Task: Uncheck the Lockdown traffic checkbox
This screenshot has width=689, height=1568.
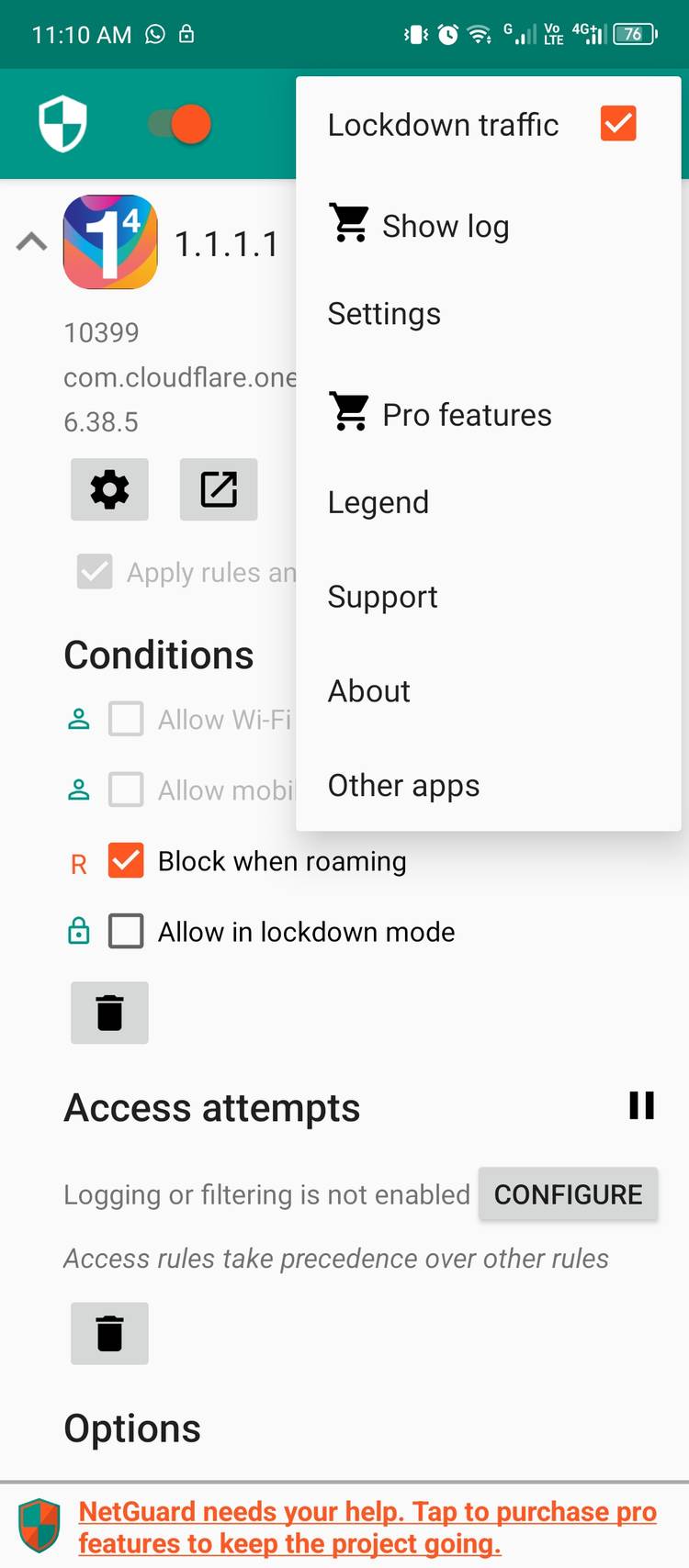Action: pos(617,123)
